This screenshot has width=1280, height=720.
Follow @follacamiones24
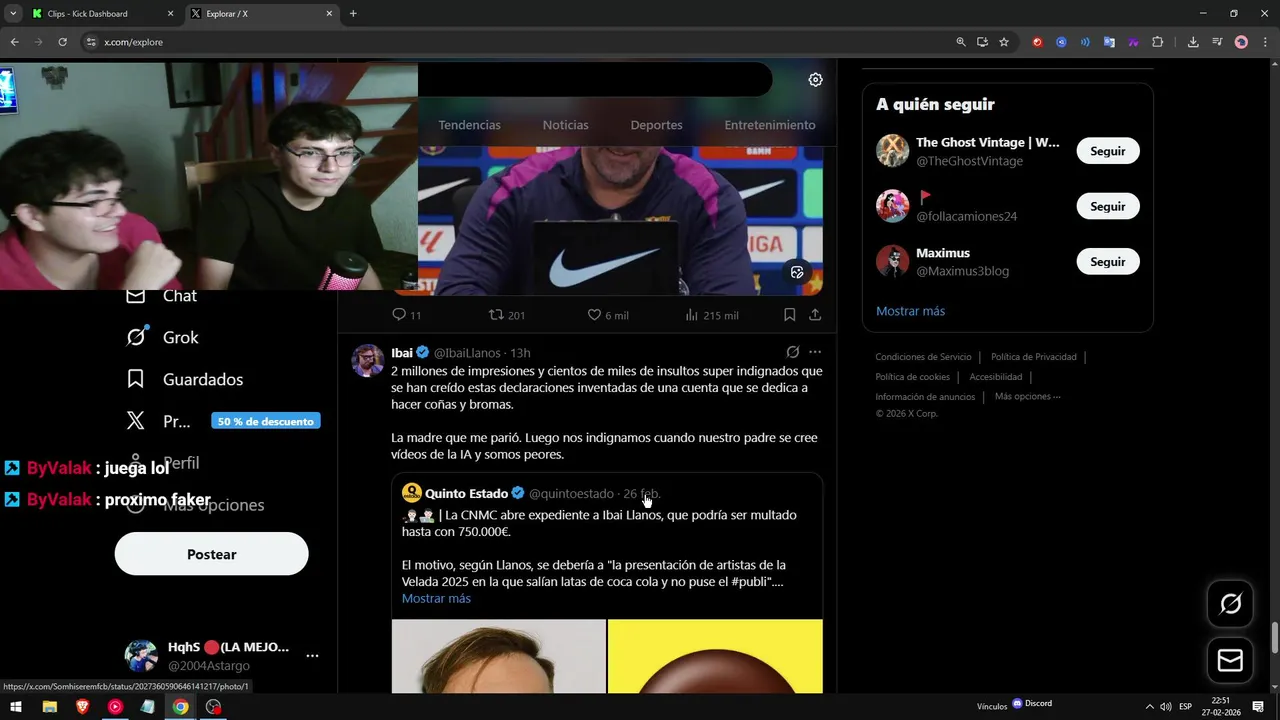click(1107, 206)
